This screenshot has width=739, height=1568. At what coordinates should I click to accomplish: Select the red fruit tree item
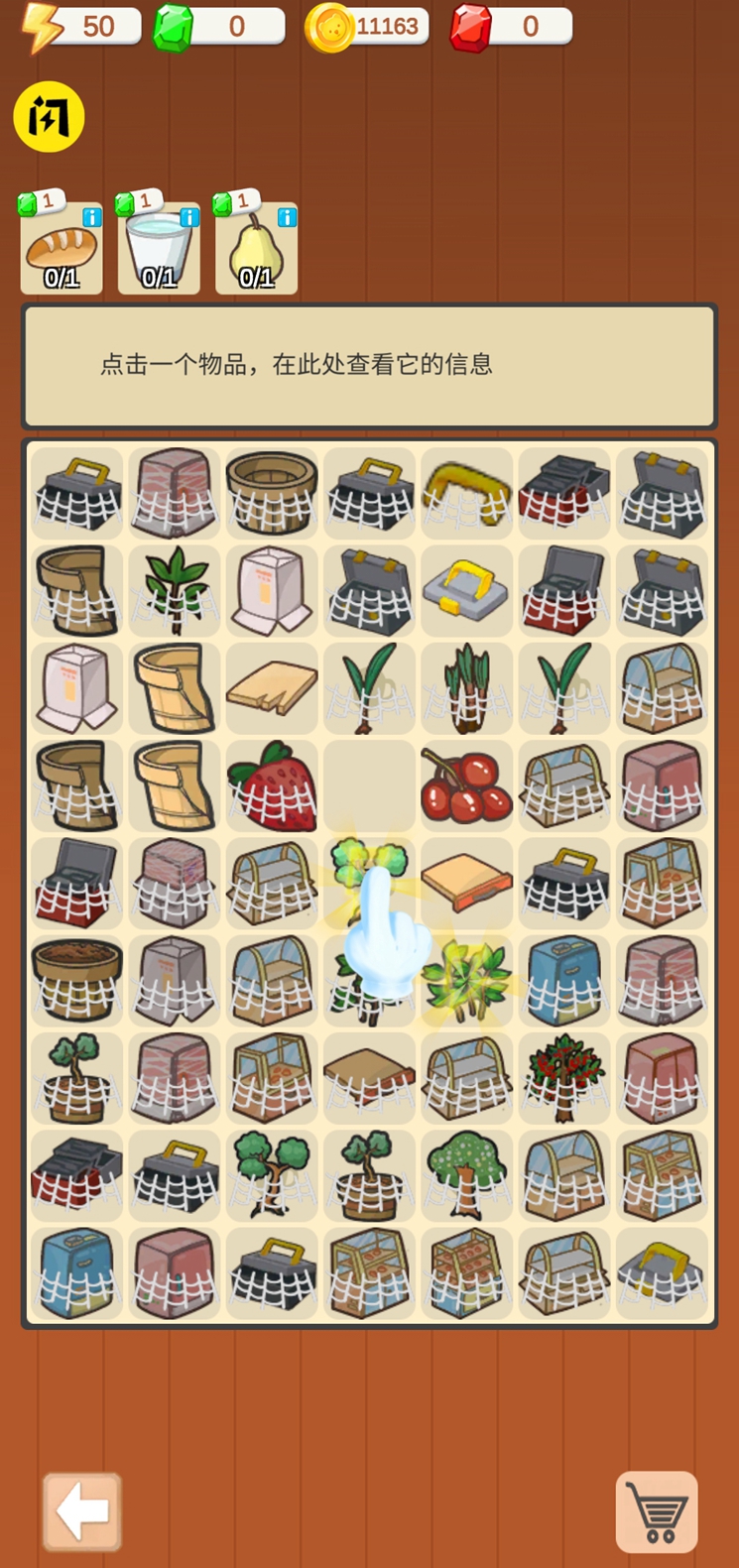(x=563, y=1078)
